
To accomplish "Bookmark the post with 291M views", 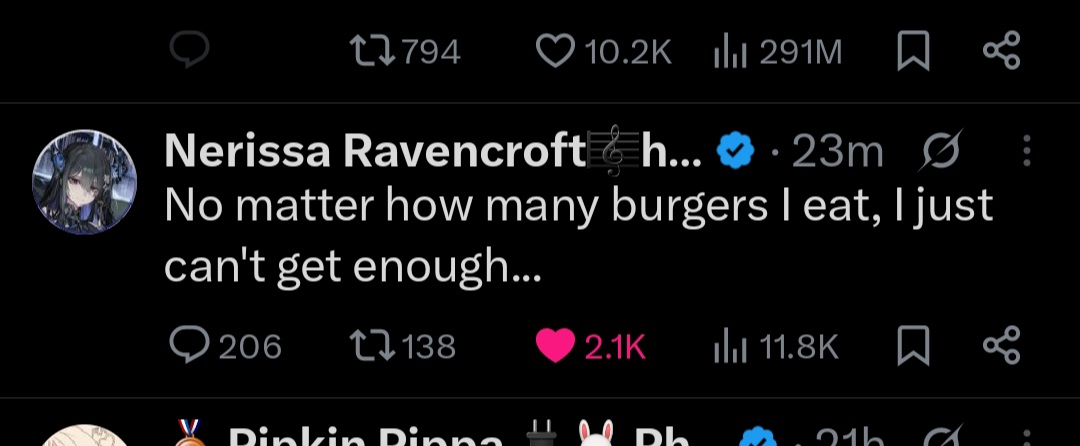I will pyautogui.click(x=912, y=52).
